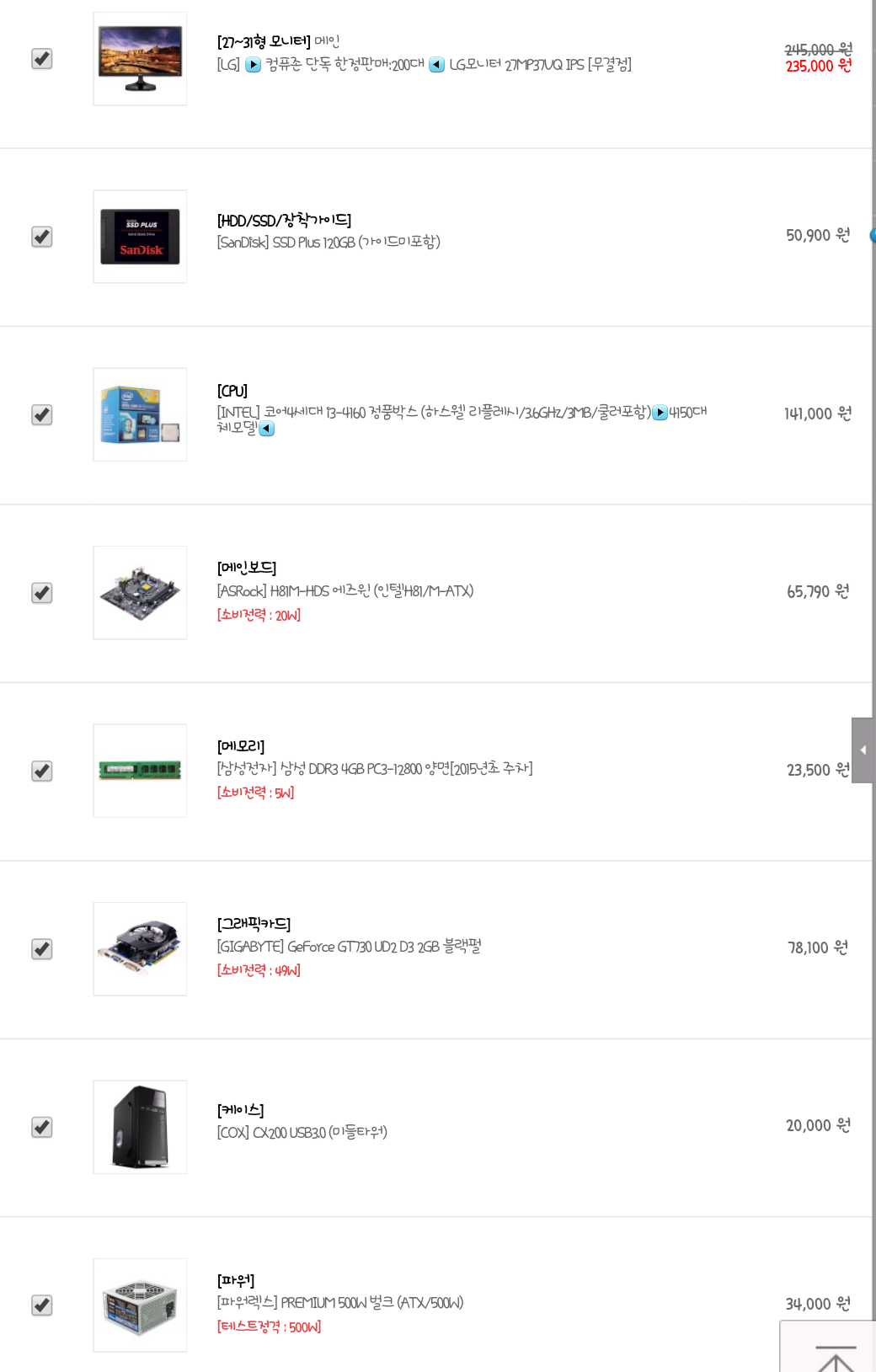The image size is (876, 1372).
Task: View the GIGABYTE graphics card image
Action: 140,949
